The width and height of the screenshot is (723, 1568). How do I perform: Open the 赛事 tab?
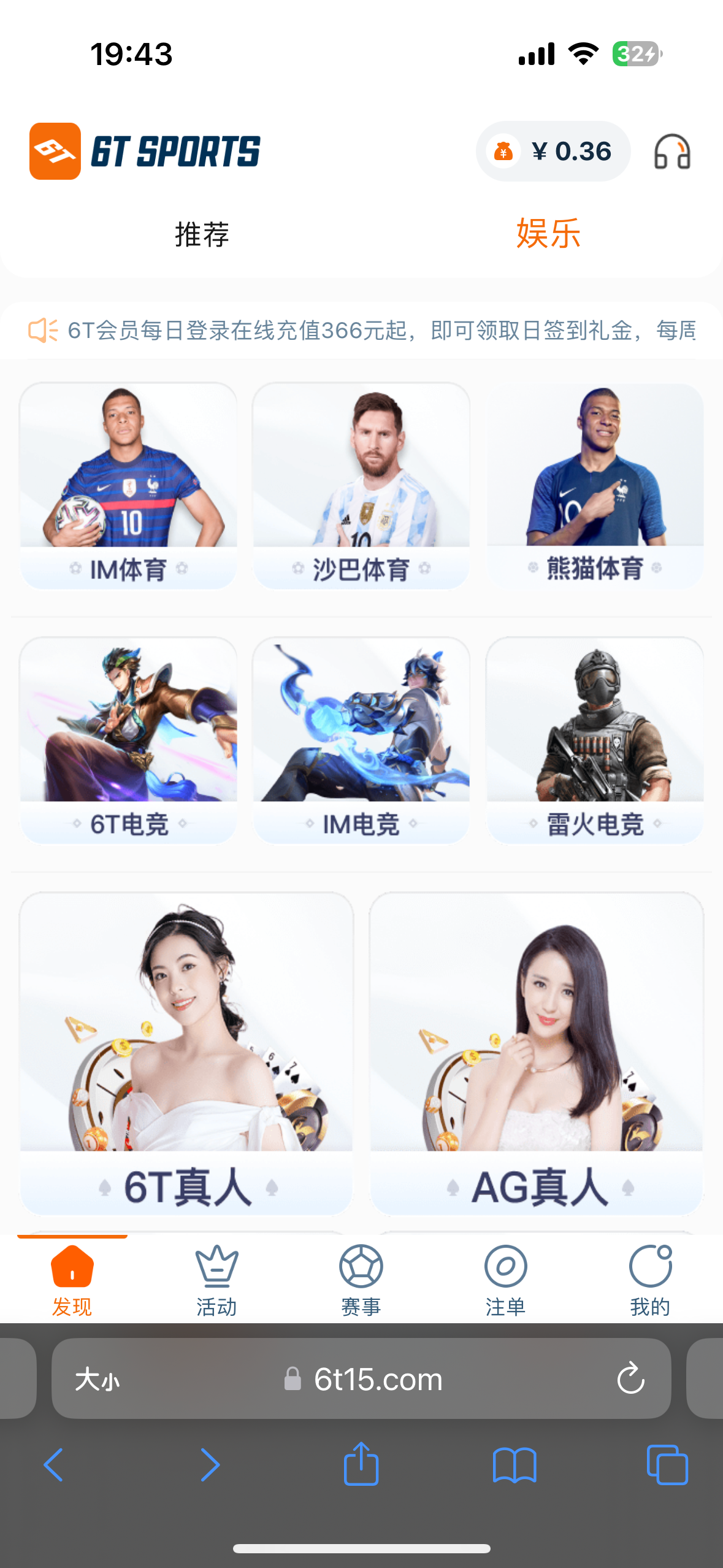pos(361,1280)
